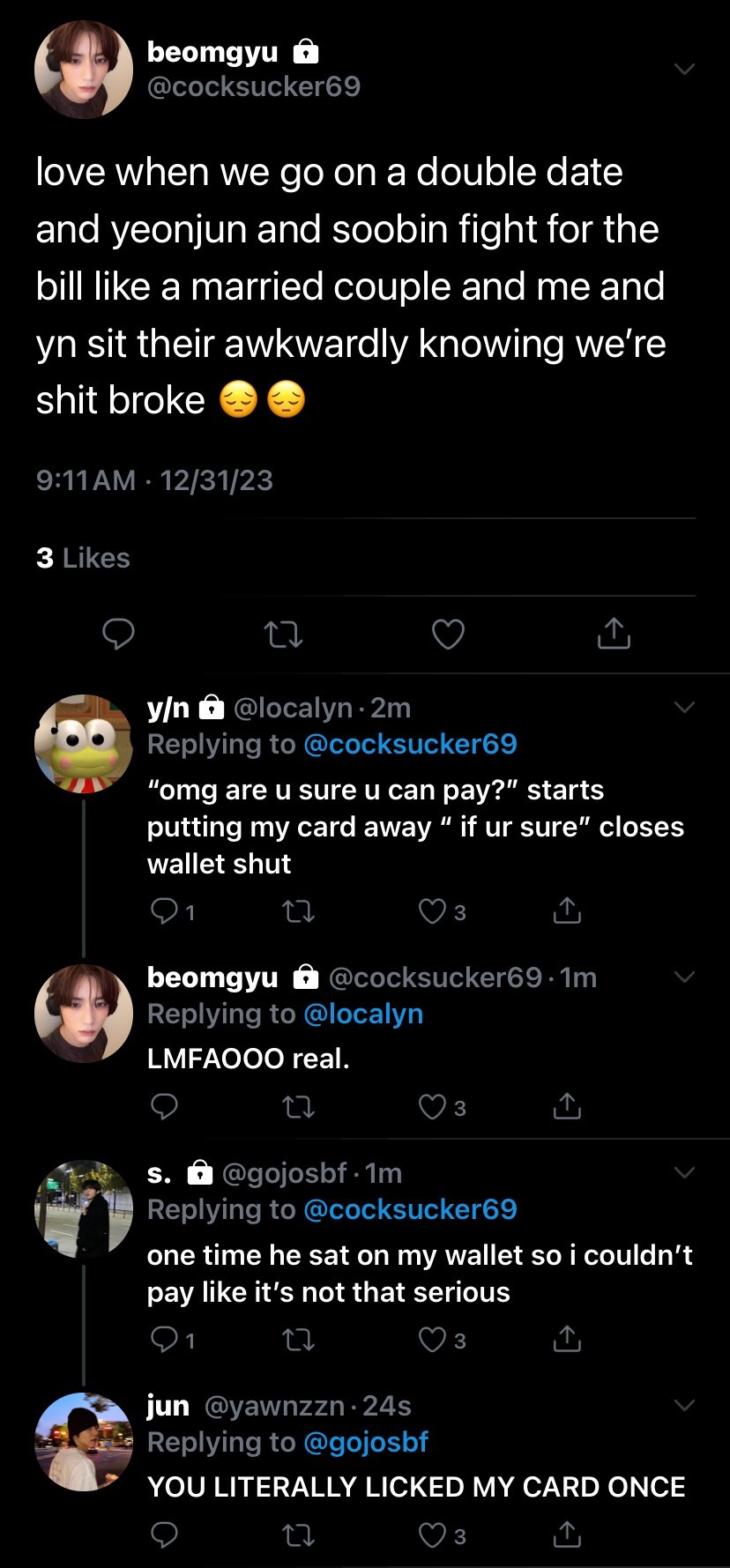Expand the chevron menu on jun's reply
The height and width of the screenshot is (1568, 730).
point(684,1405)
